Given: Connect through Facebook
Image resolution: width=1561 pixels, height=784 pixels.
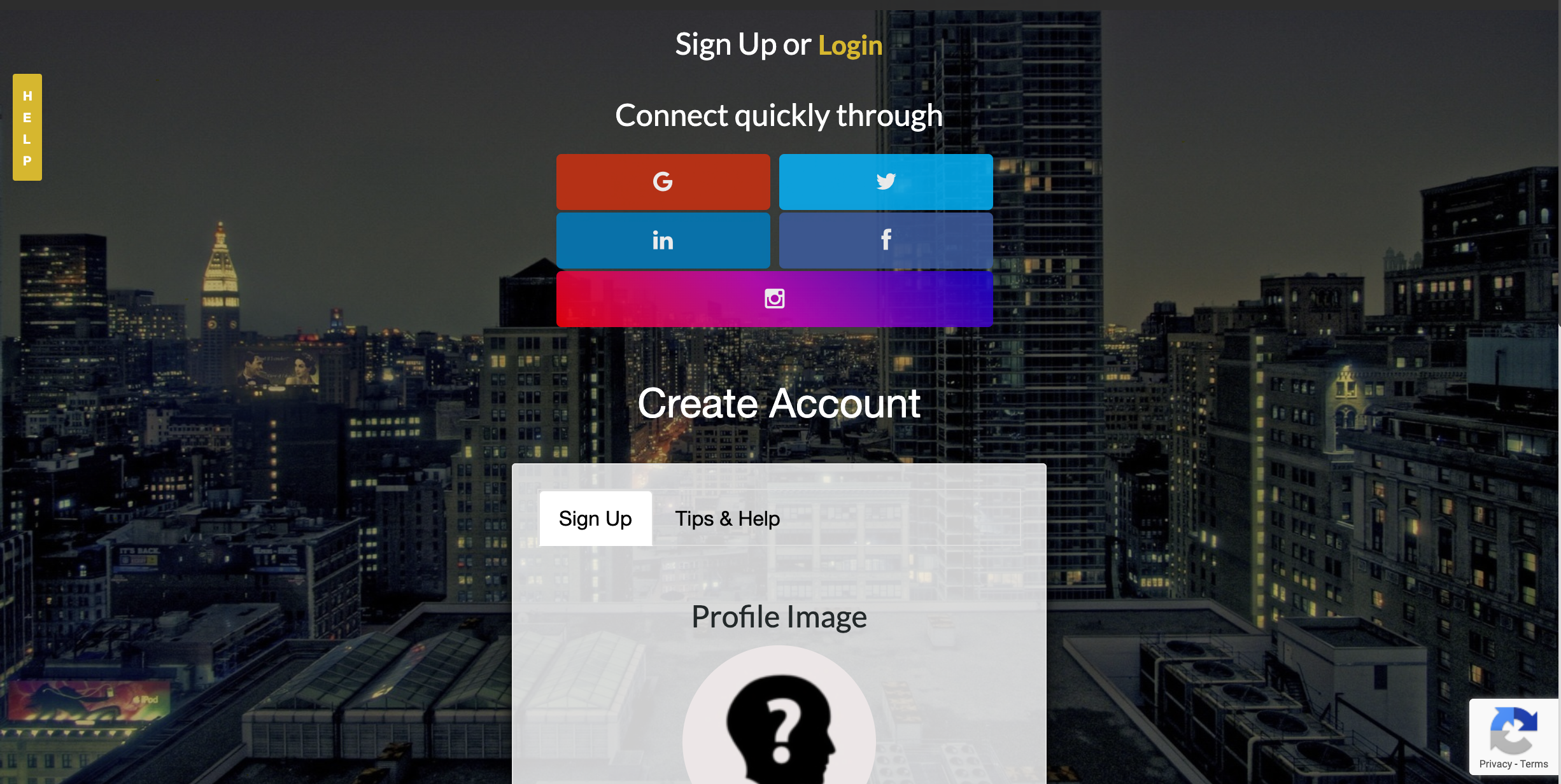Looking at the screenshot, I should point(886,241).
